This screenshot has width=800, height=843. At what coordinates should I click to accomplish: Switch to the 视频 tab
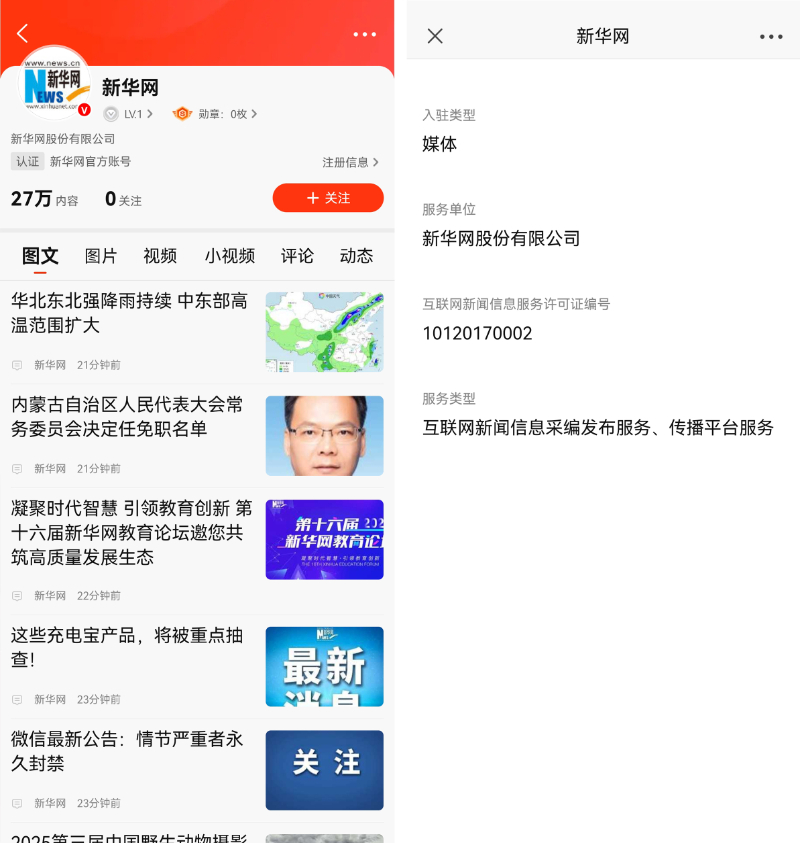[160, 256]
